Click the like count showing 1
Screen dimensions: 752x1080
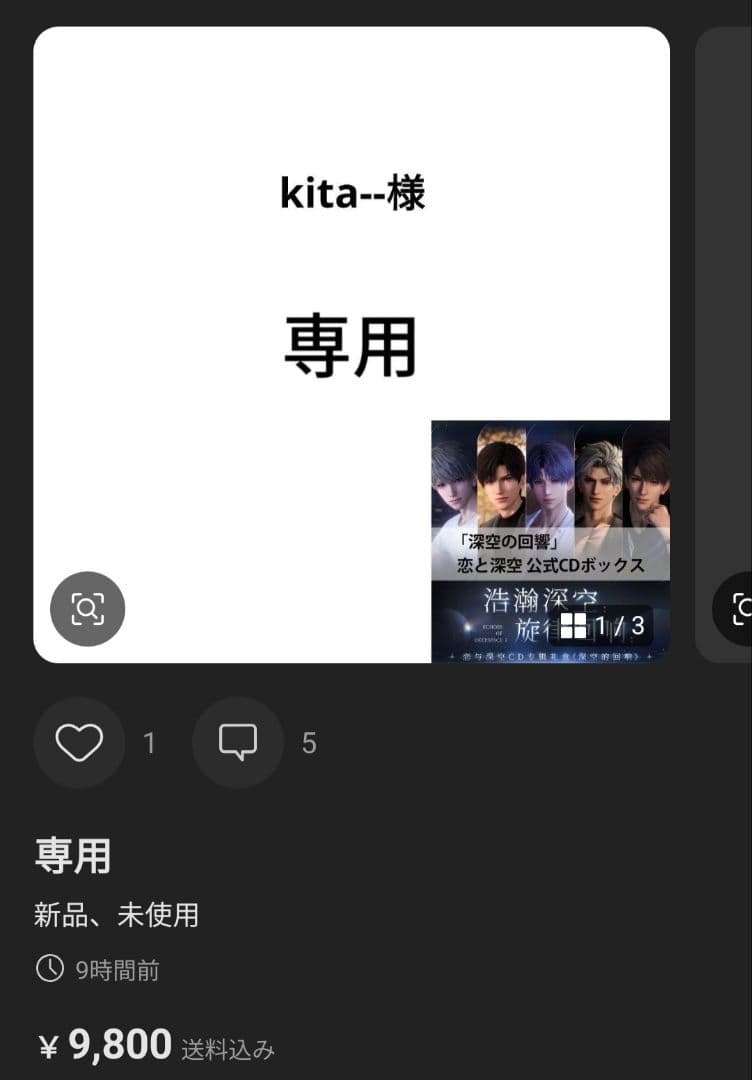point(149,743)
